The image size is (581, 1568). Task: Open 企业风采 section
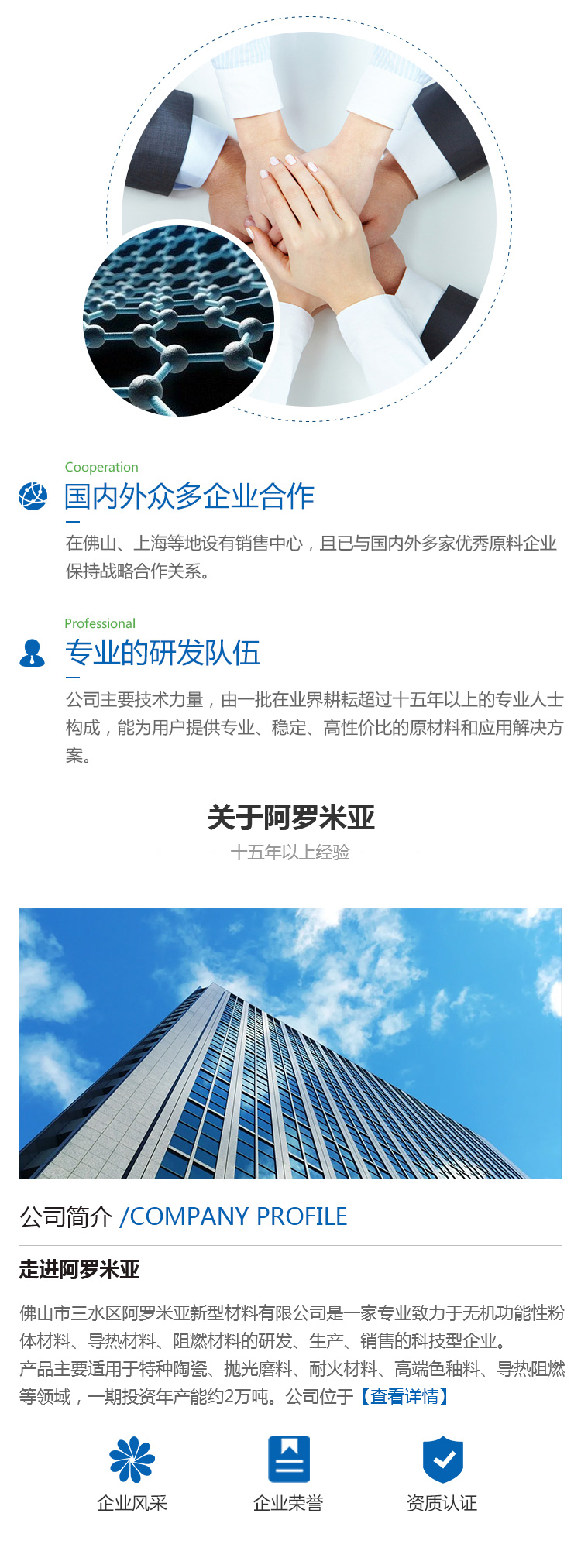132,1474
